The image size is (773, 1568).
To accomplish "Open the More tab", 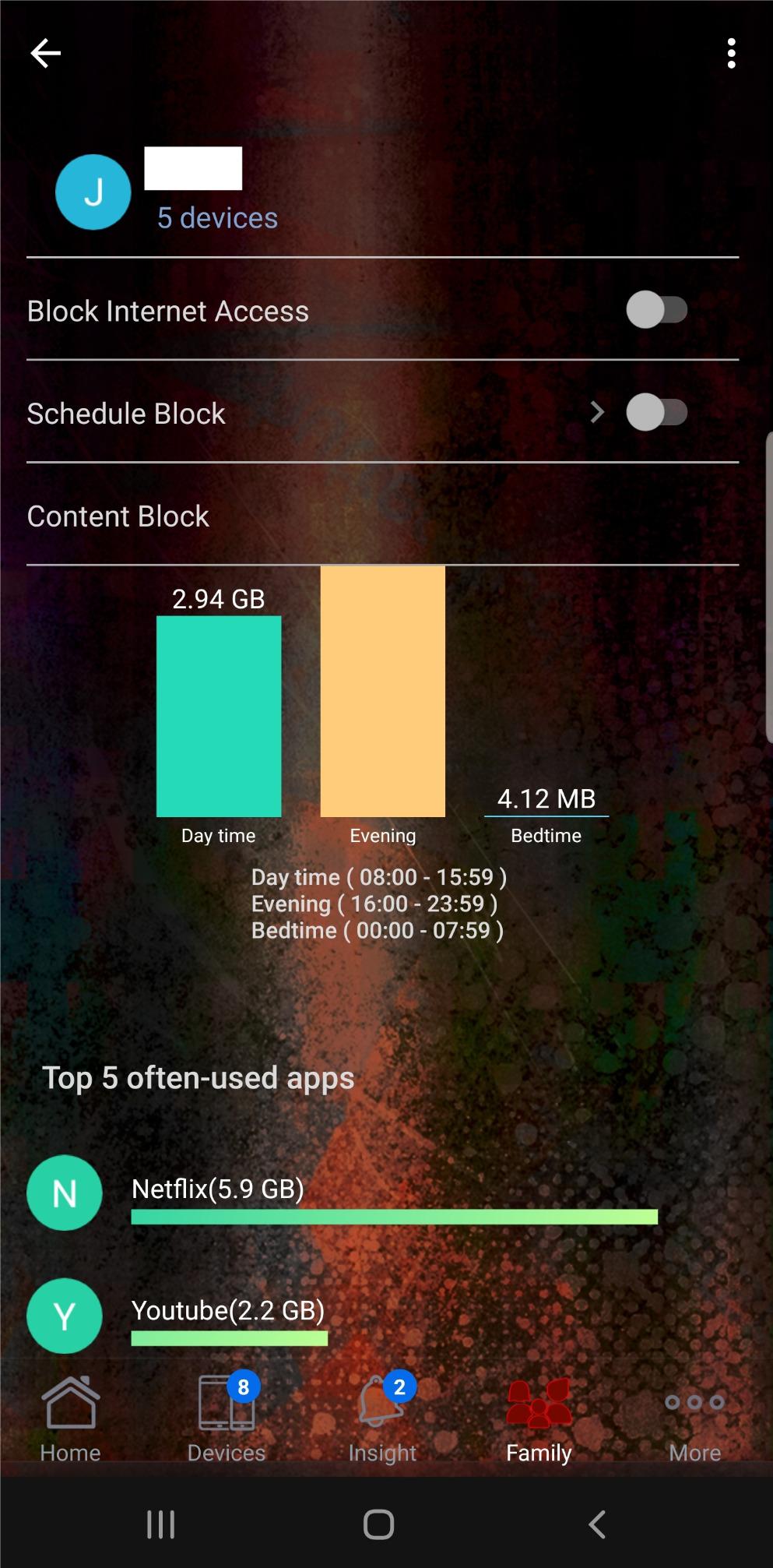I will coord(694,1419).
